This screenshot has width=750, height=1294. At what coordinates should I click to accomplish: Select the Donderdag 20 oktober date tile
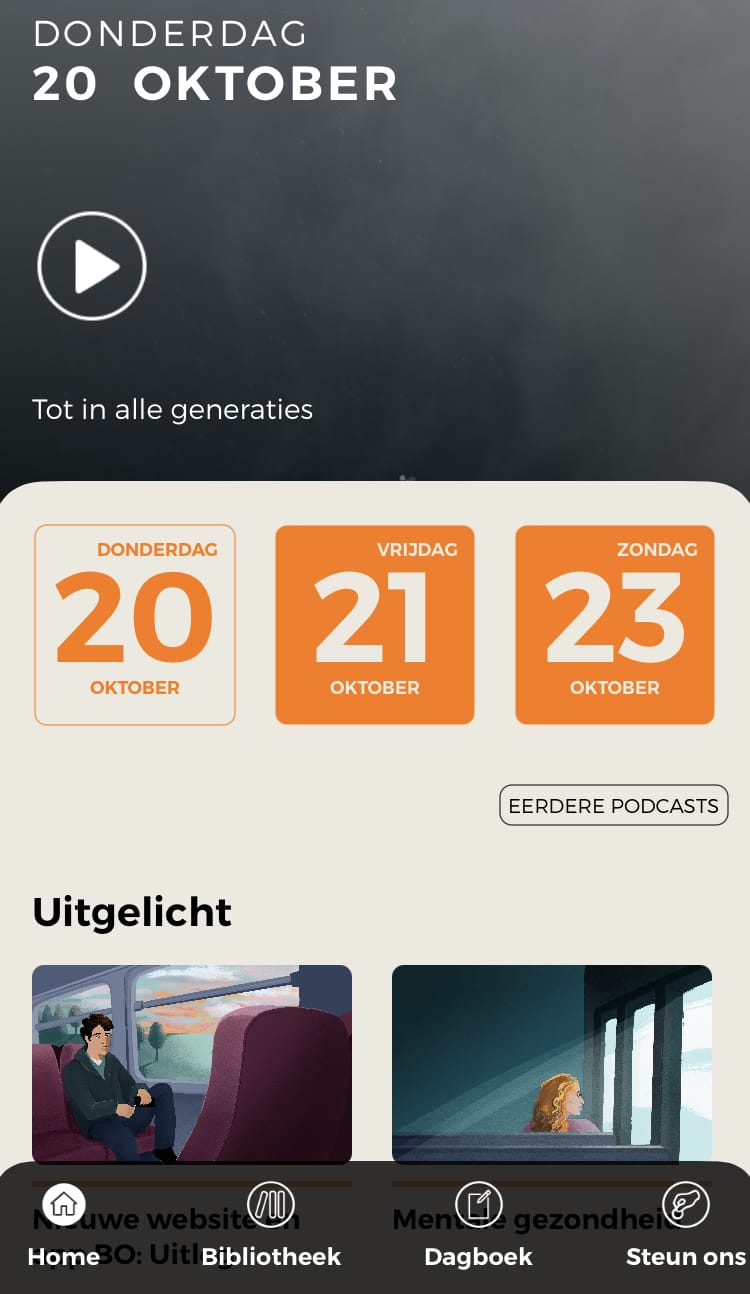click(135, 625)
